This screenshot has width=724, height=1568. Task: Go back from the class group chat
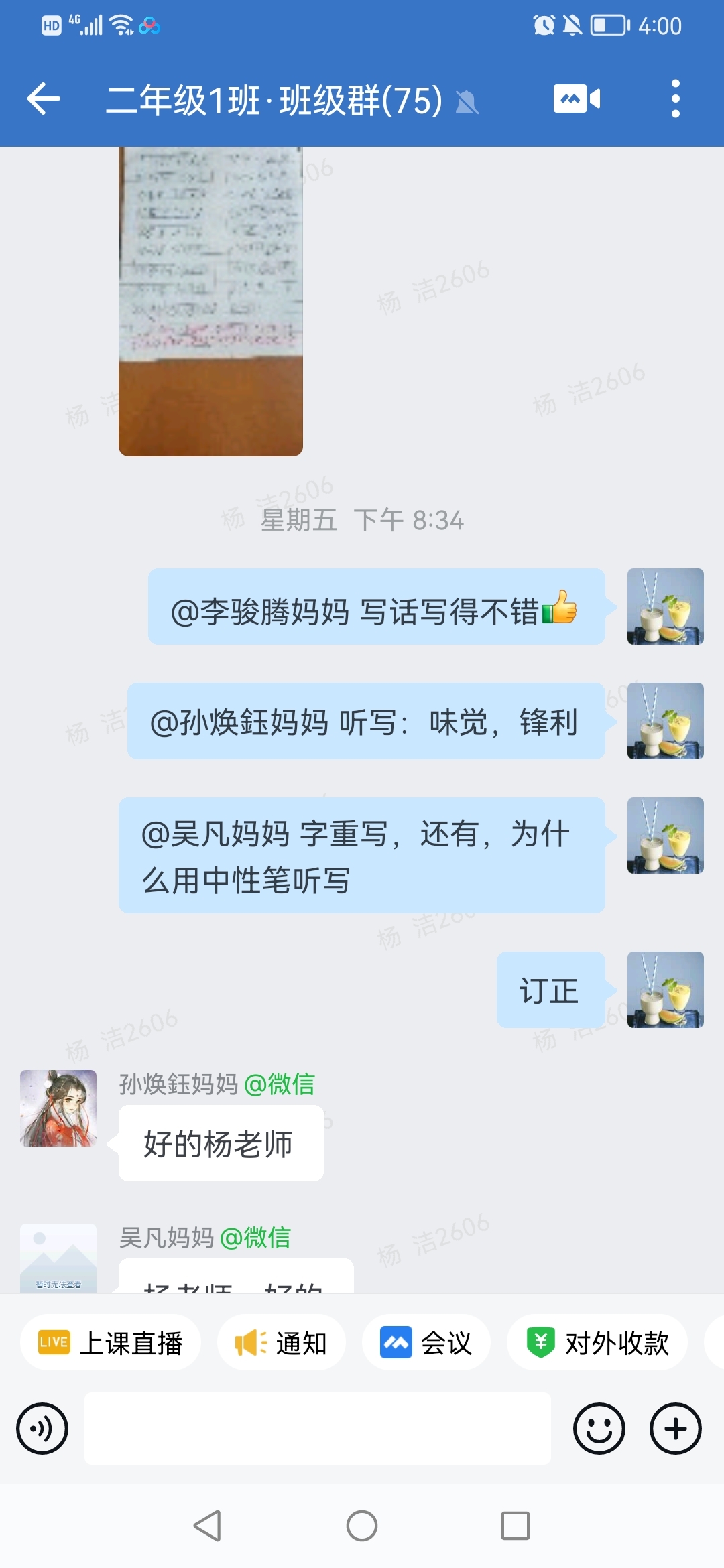[x=44, y=99]
